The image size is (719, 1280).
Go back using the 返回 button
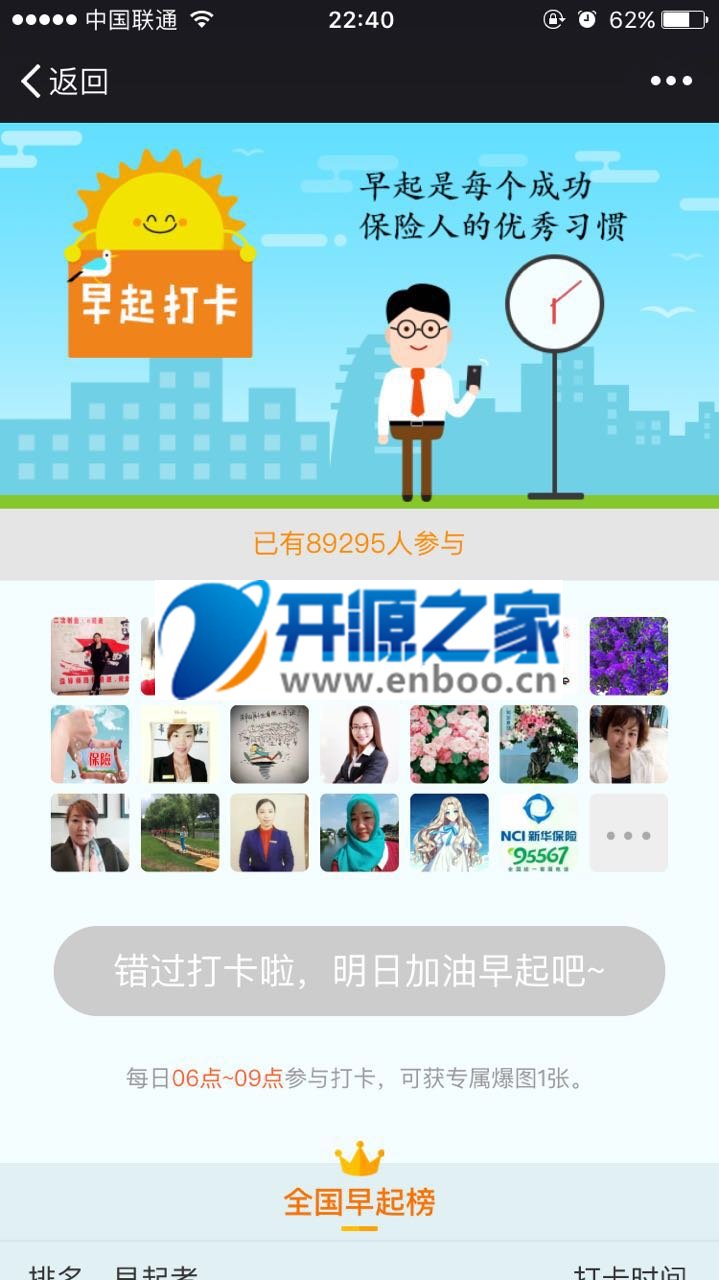[65, 81]
